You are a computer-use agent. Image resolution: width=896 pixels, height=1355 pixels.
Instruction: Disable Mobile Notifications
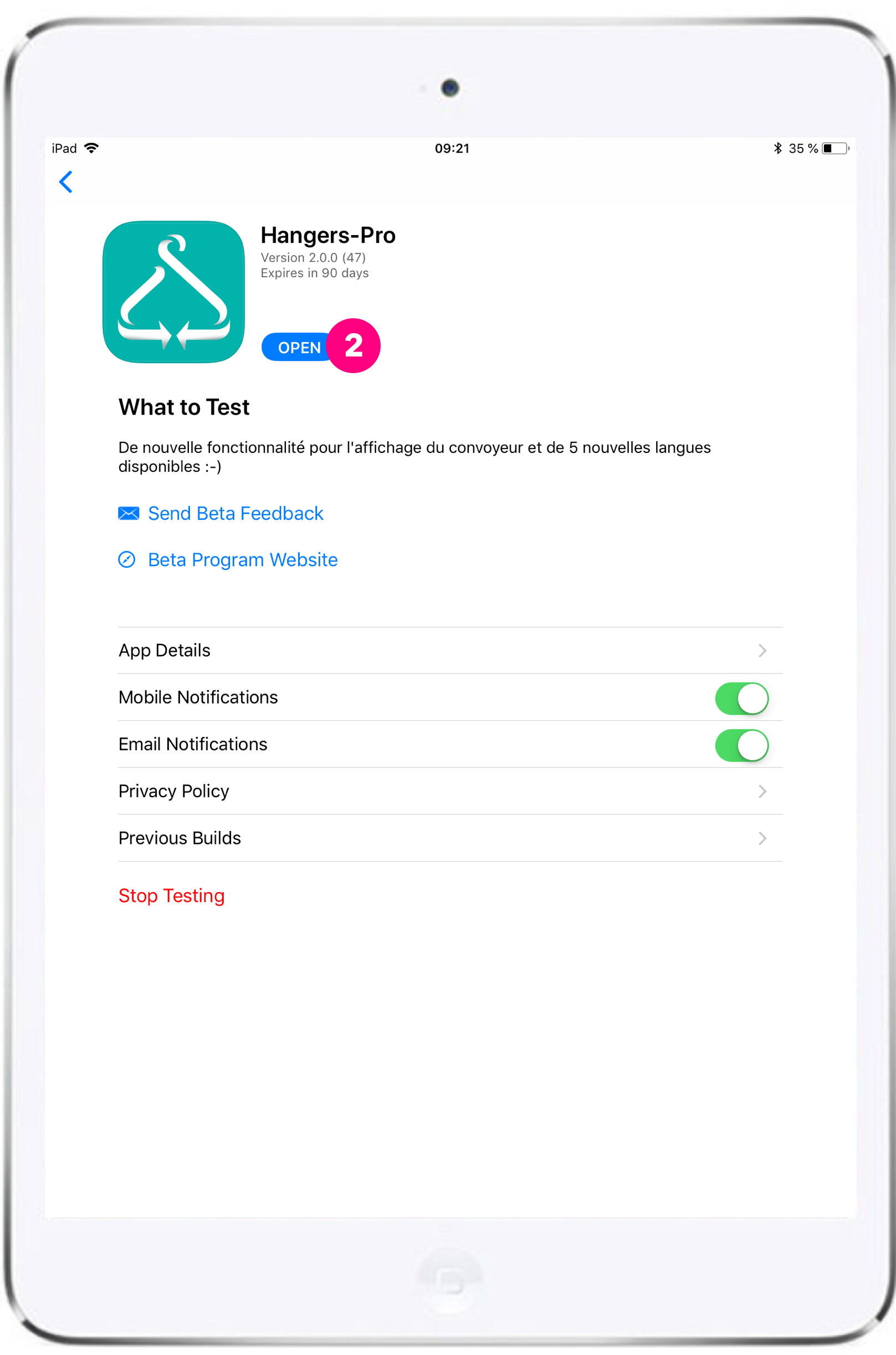point(741,698)
